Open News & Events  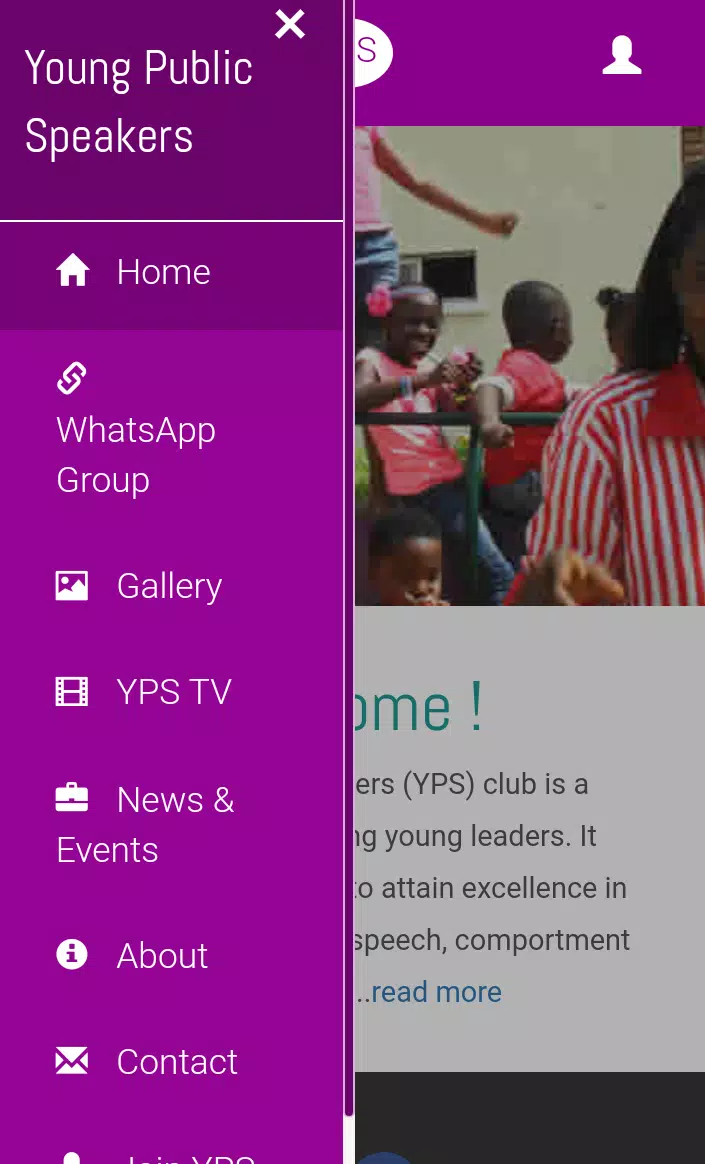(171, 825)
